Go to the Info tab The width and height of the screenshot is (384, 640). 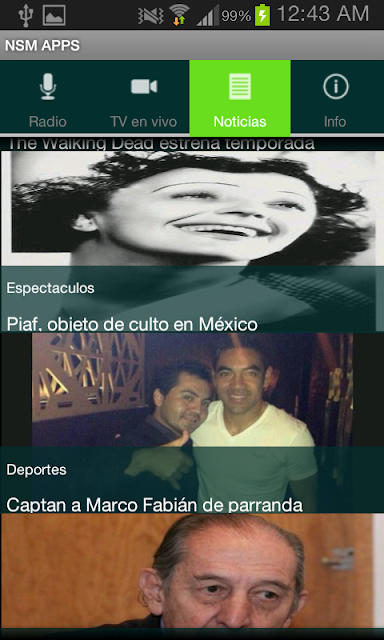[337, 98]
